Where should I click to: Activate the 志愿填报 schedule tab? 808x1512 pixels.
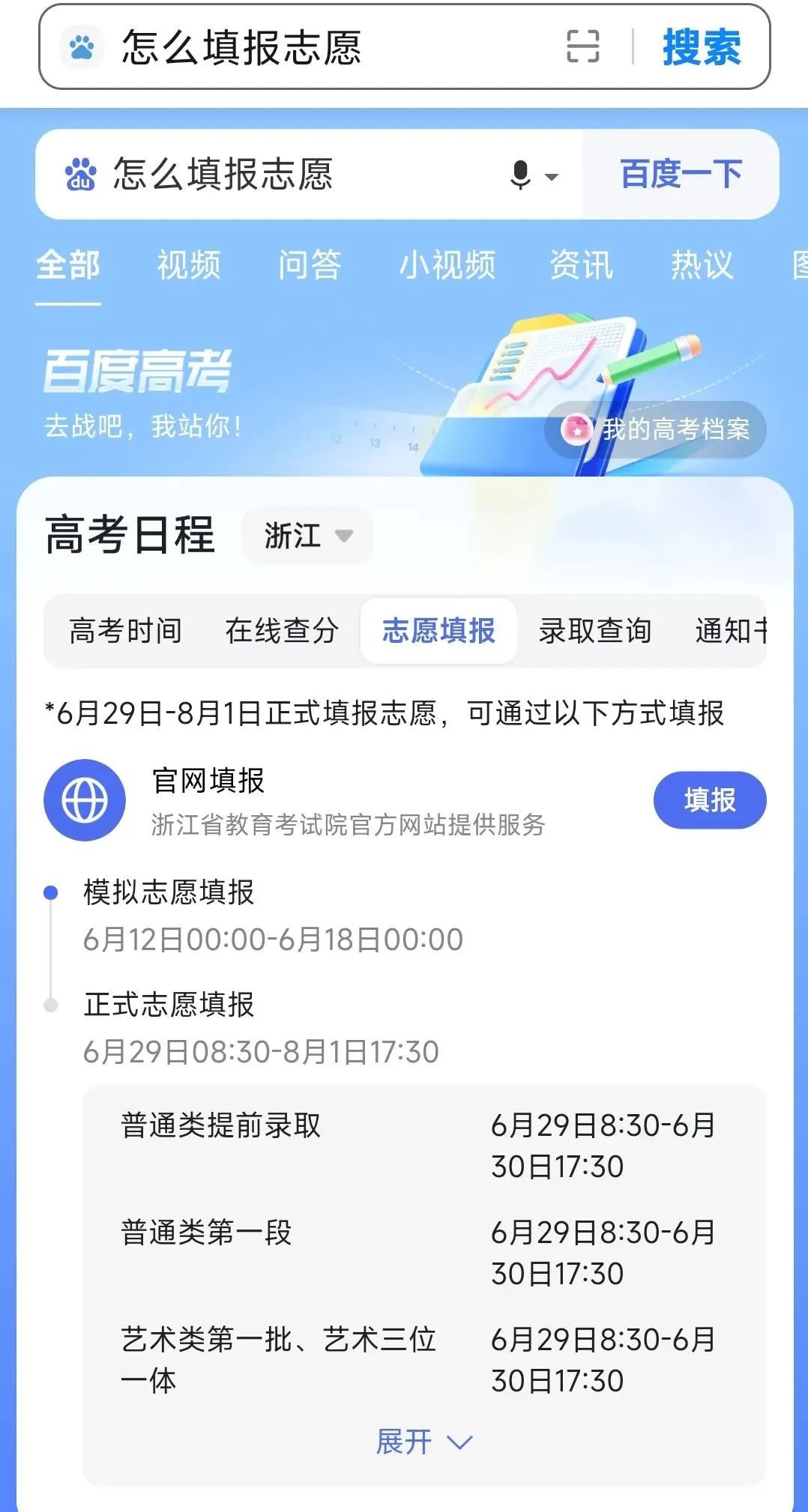(x=438, y=632)
